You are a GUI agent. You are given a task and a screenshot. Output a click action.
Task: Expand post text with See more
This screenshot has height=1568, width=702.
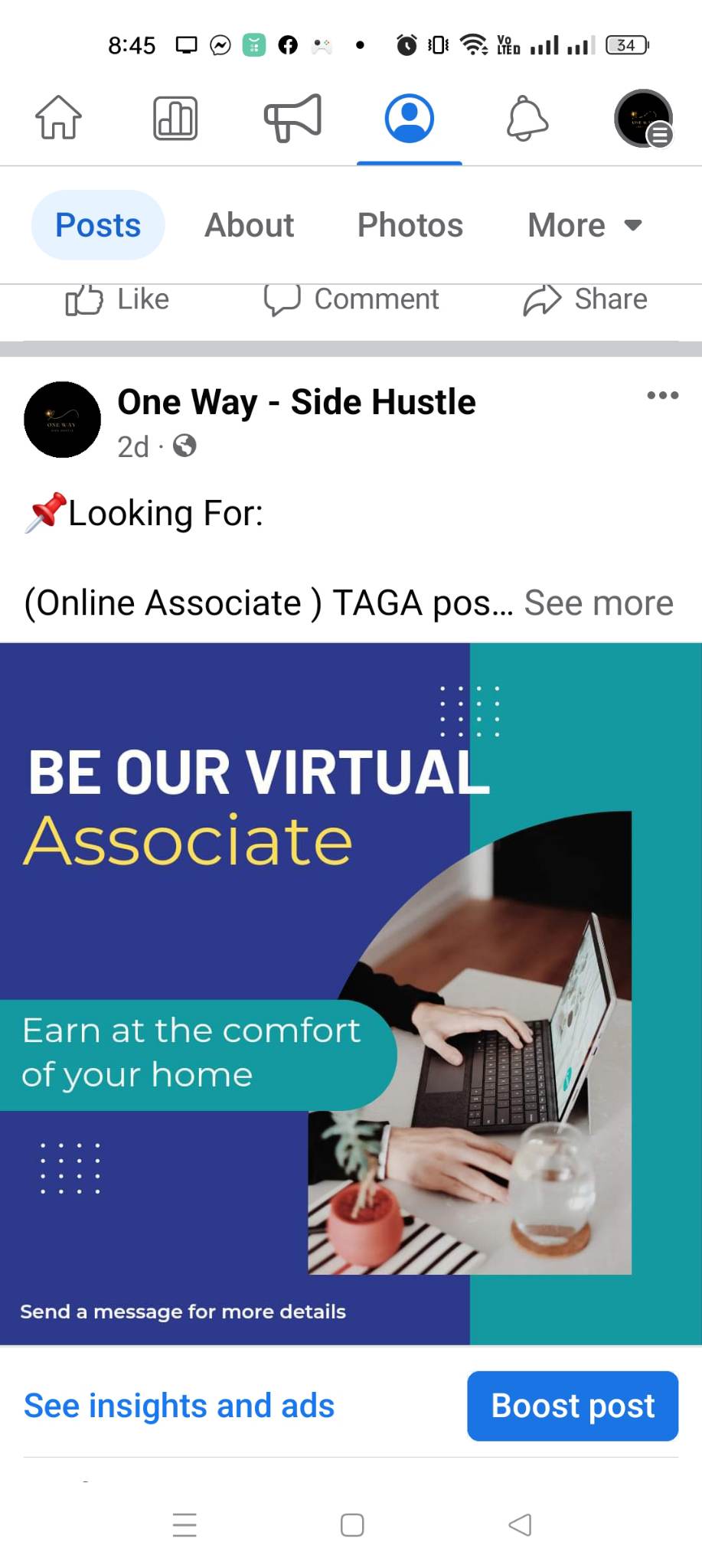(x=599, y=603)
